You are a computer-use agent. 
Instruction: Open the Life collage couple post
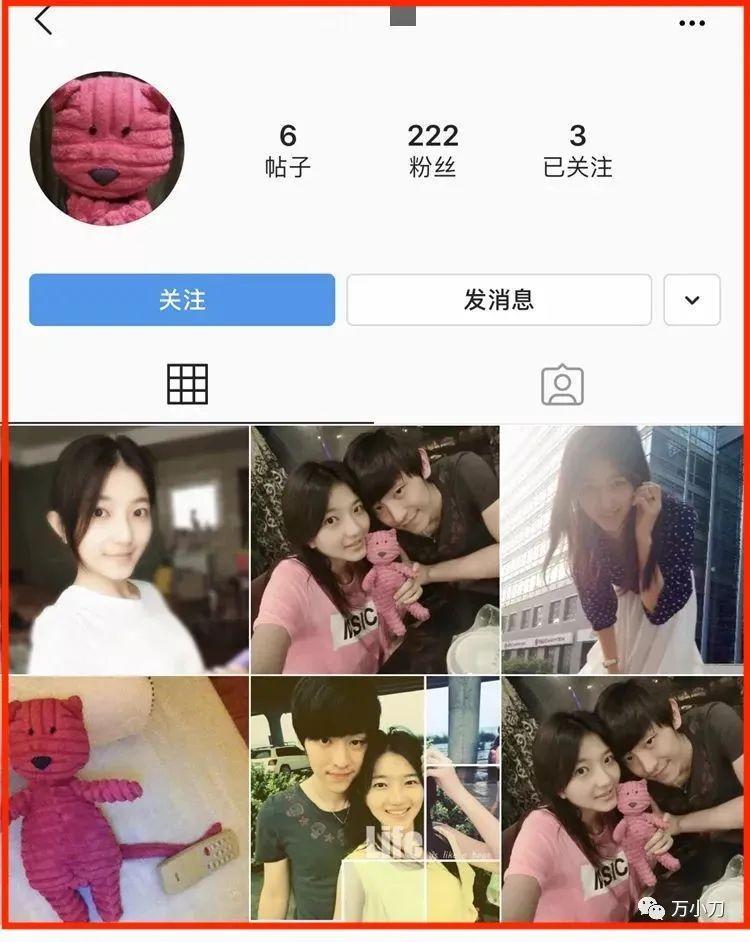tap(375, 799)
